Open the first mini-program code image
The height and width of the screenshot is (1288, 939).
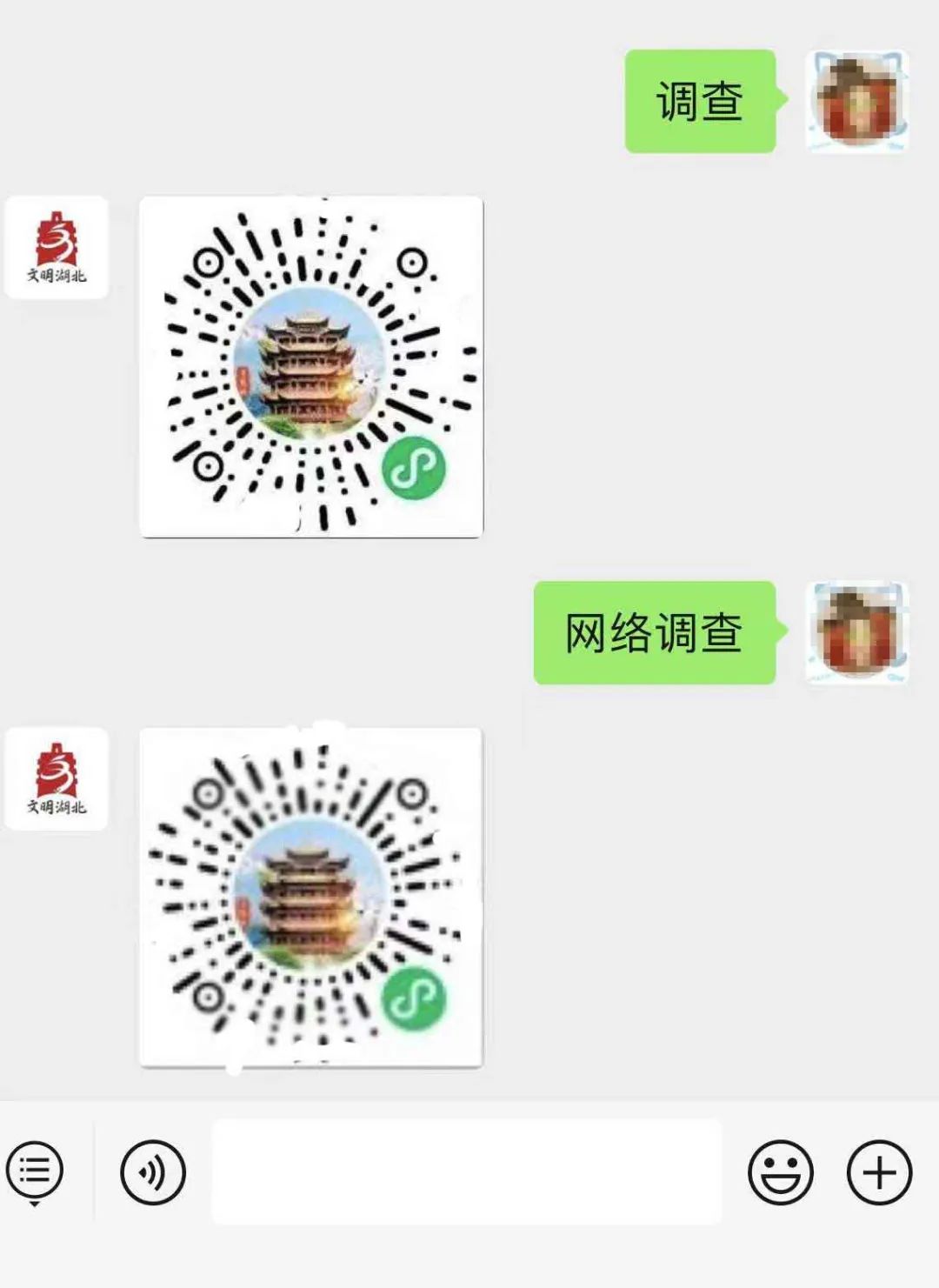(x=311, y=366)
